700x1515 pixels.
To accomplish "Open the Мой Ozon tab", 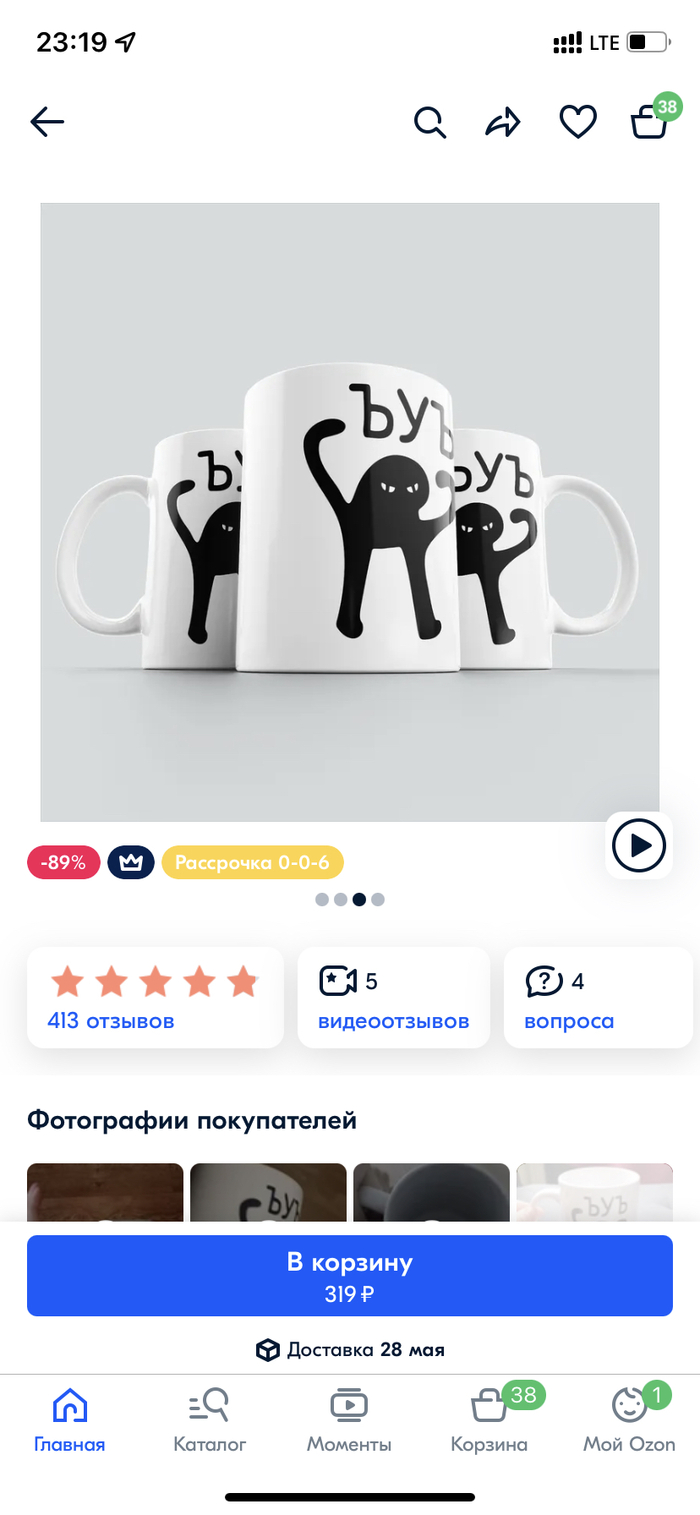I will (629, 1420).
